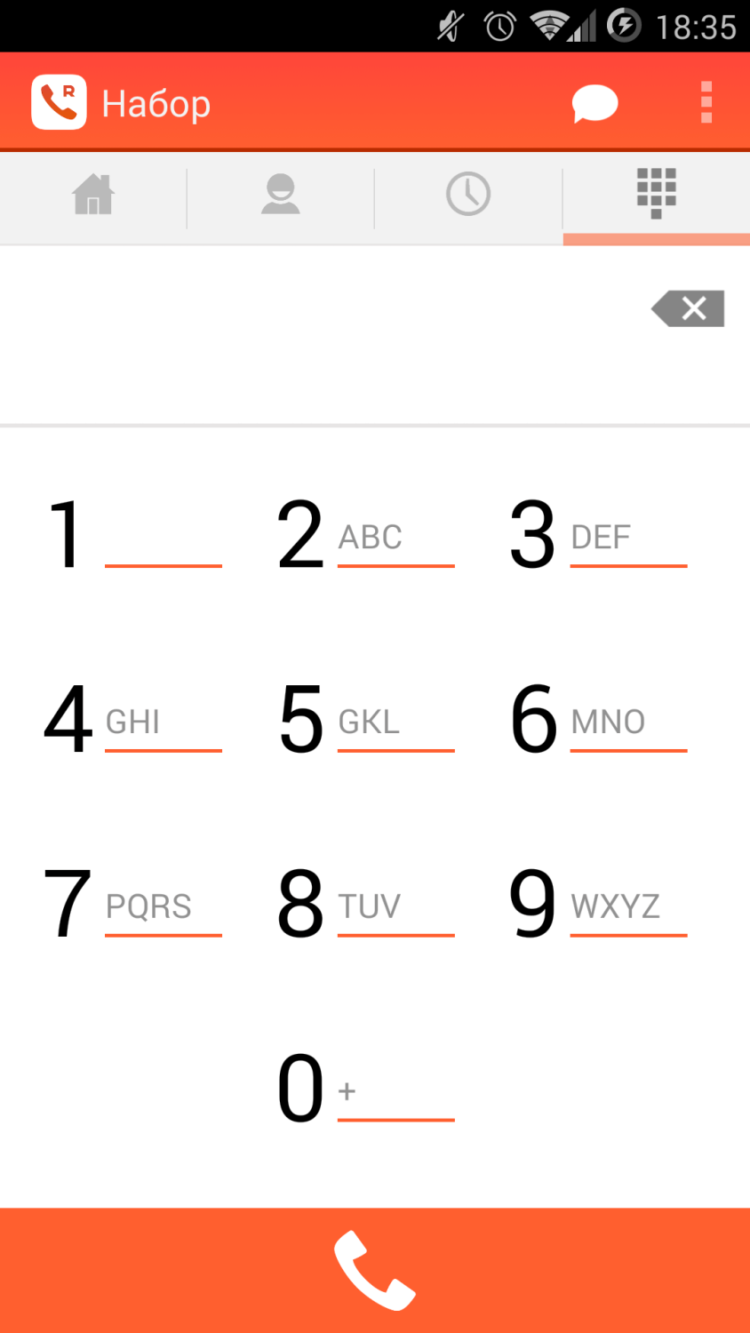Screen dimensions: 750x1333
Task: Enter digit 5 on the keypad
Action: pos(365,720)
